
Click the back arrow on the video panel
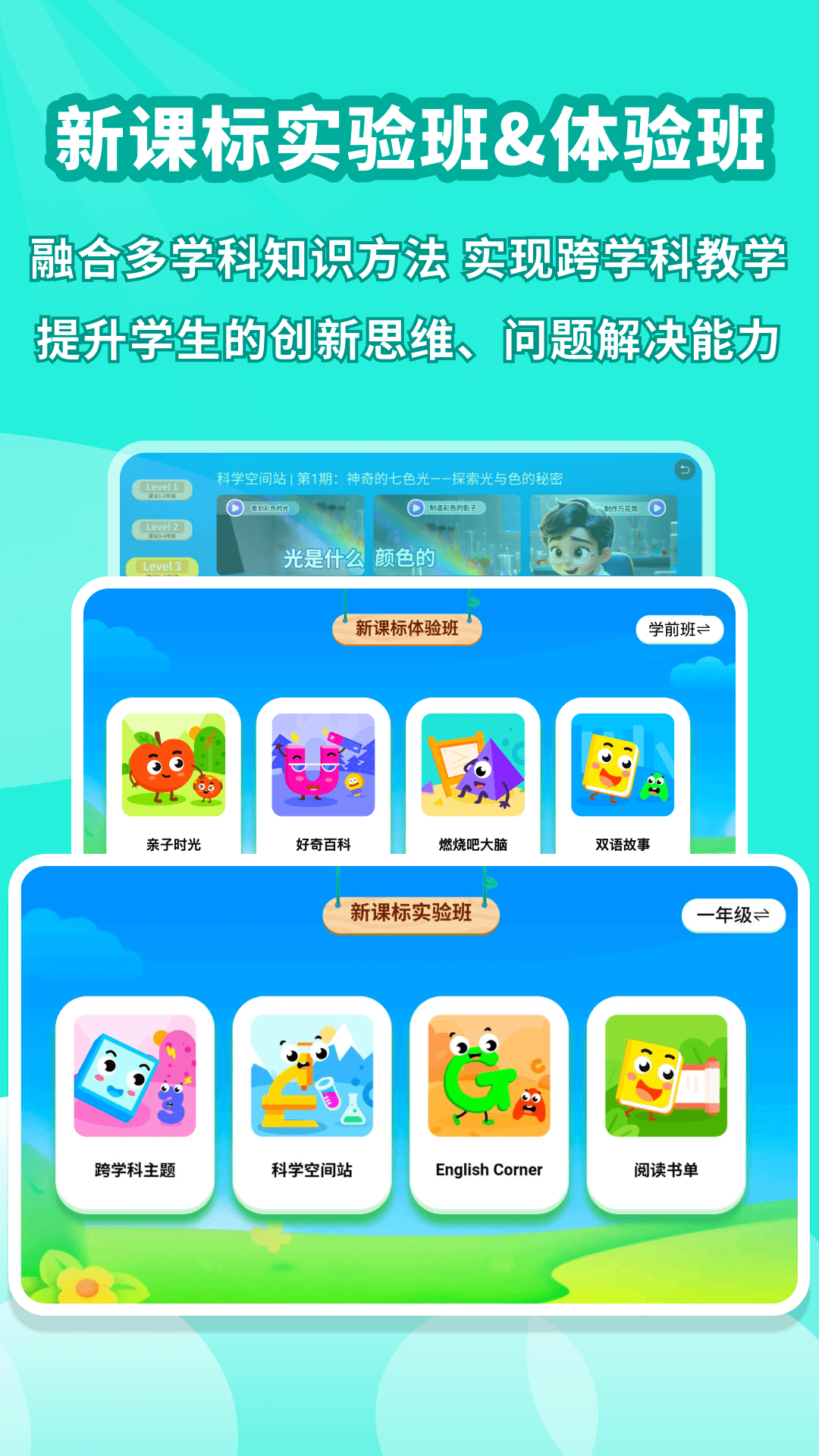click(x=684, y=469)
